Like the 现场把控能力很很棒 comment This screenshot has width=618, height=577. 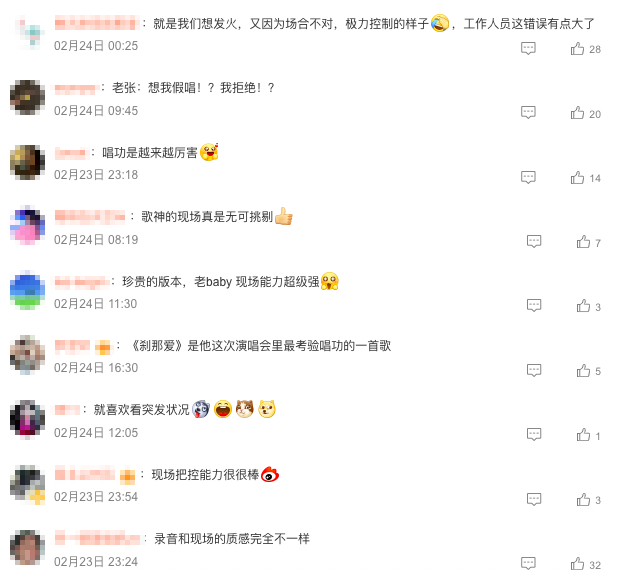coord(583,499)
